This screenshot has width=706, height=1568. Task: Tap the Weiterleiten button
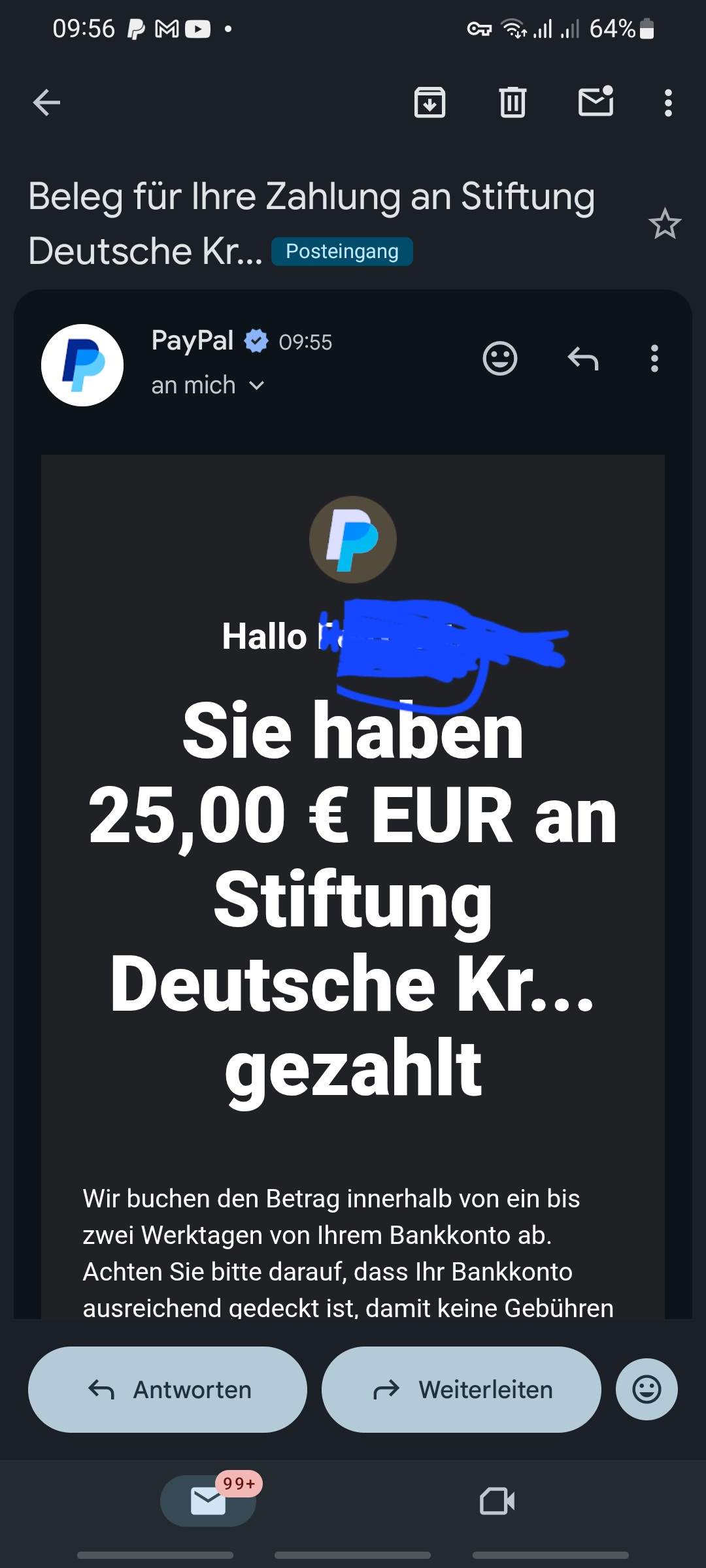click(461, 1390)
